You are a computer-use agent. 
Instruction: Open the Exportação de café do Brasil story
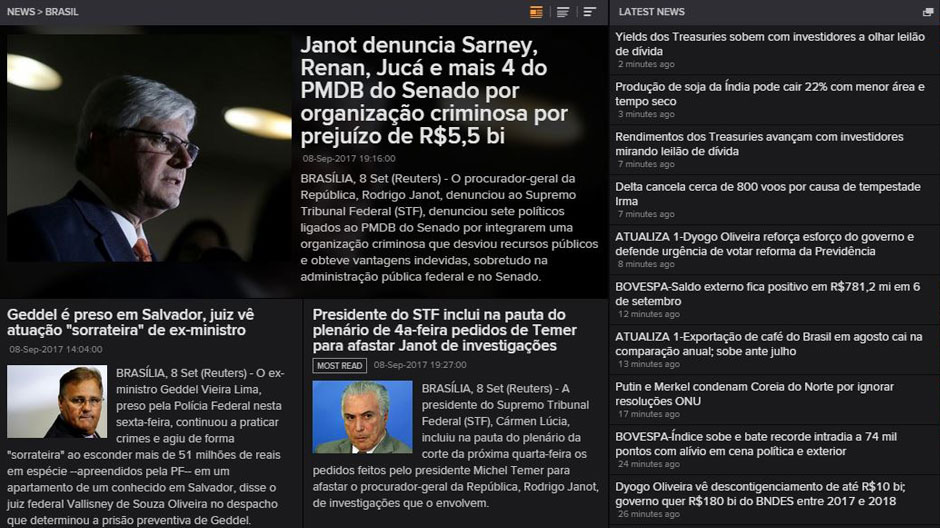768,344
